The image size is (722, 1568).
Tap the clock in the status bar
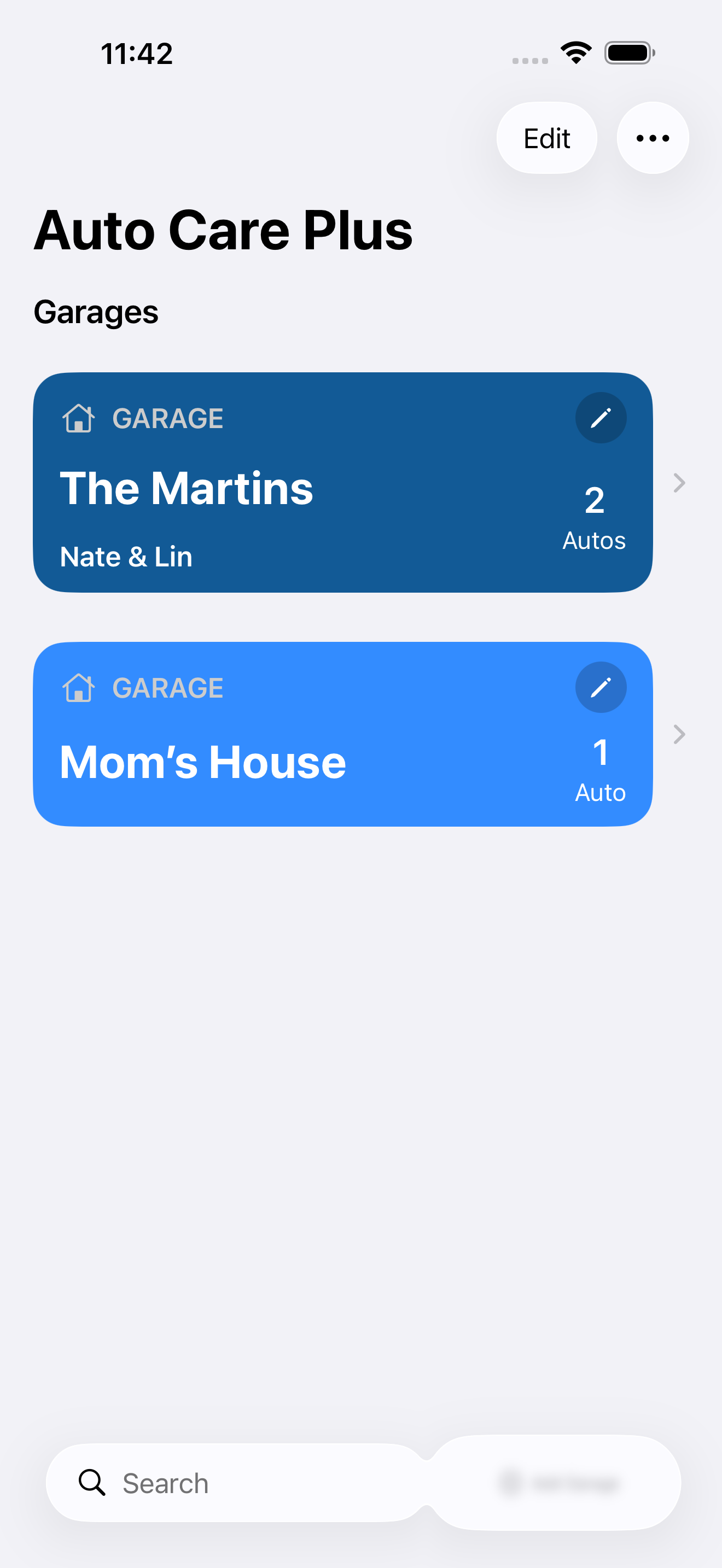[x=137, y=54]
